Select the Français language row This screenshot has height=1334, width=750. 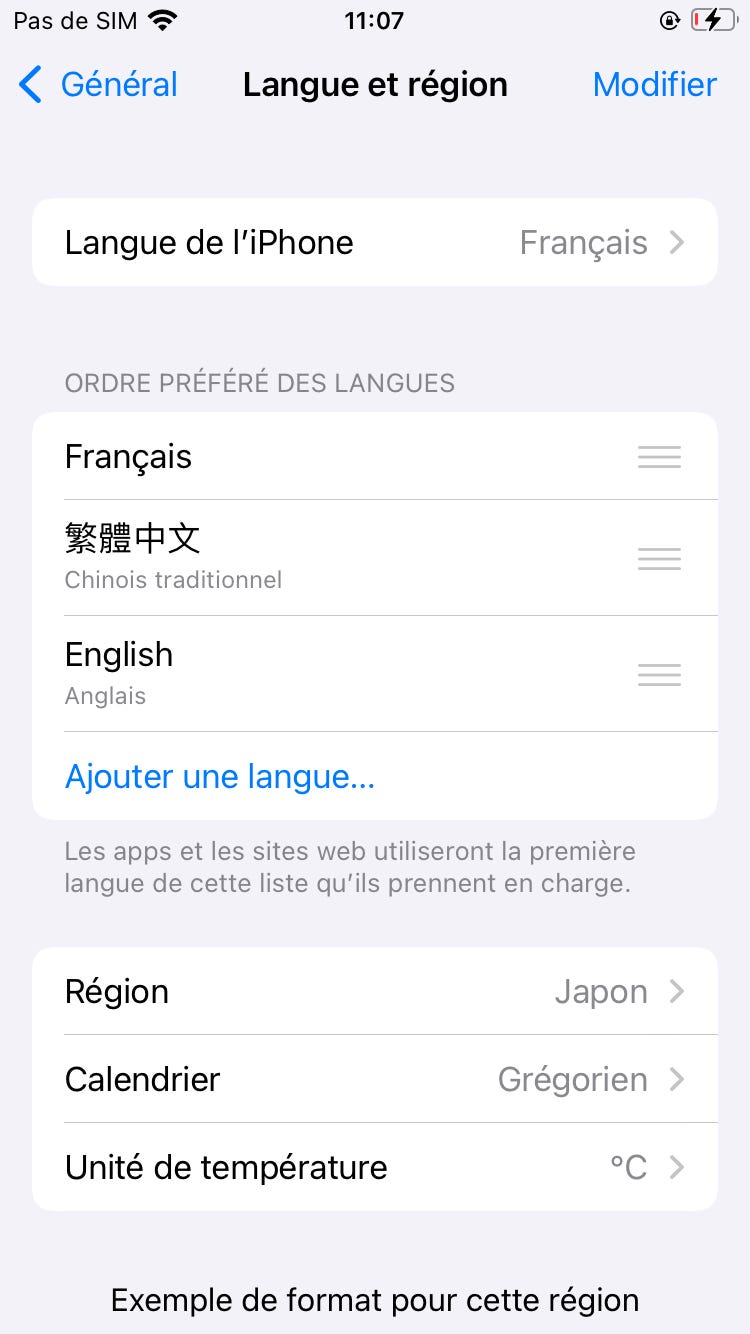[300, 457]
